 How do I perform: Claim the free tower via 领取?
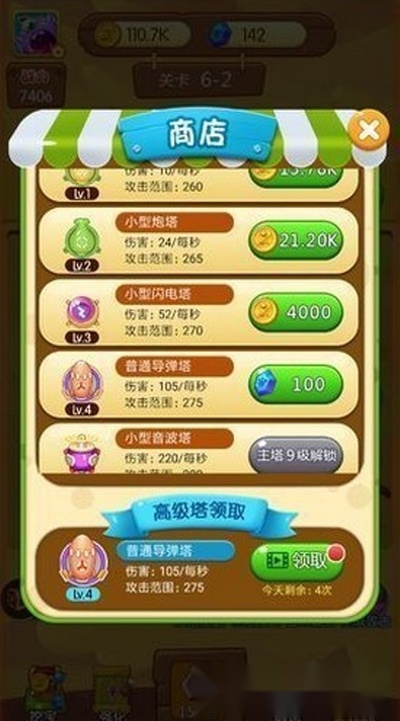click(x=297, y=561)
